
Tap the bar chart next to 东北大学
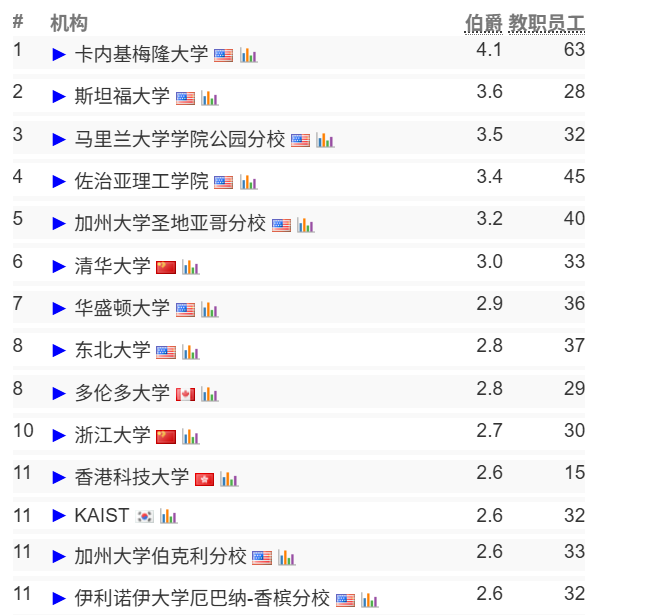point(190,352)
